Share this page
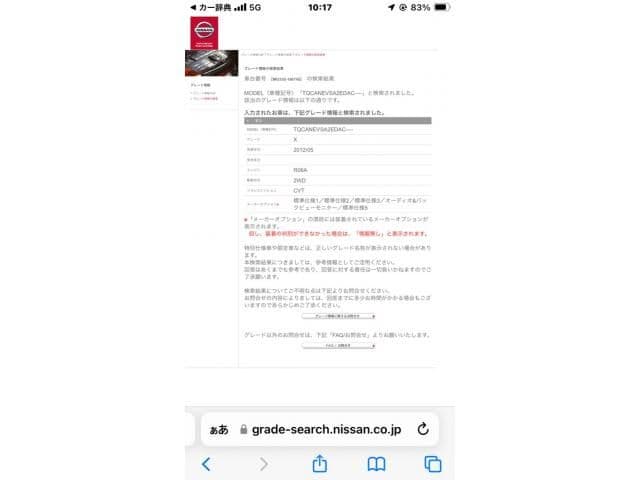The width and height of the screenshot is (640, 480). click(320, 464)
